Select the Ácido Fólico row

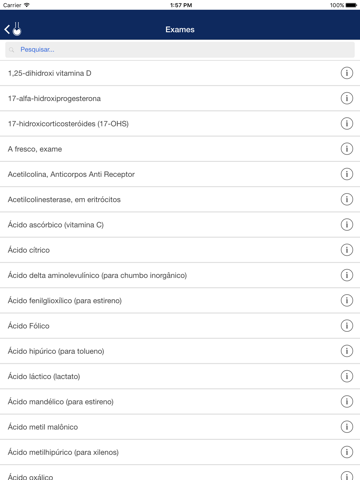[x=180, y=326]
